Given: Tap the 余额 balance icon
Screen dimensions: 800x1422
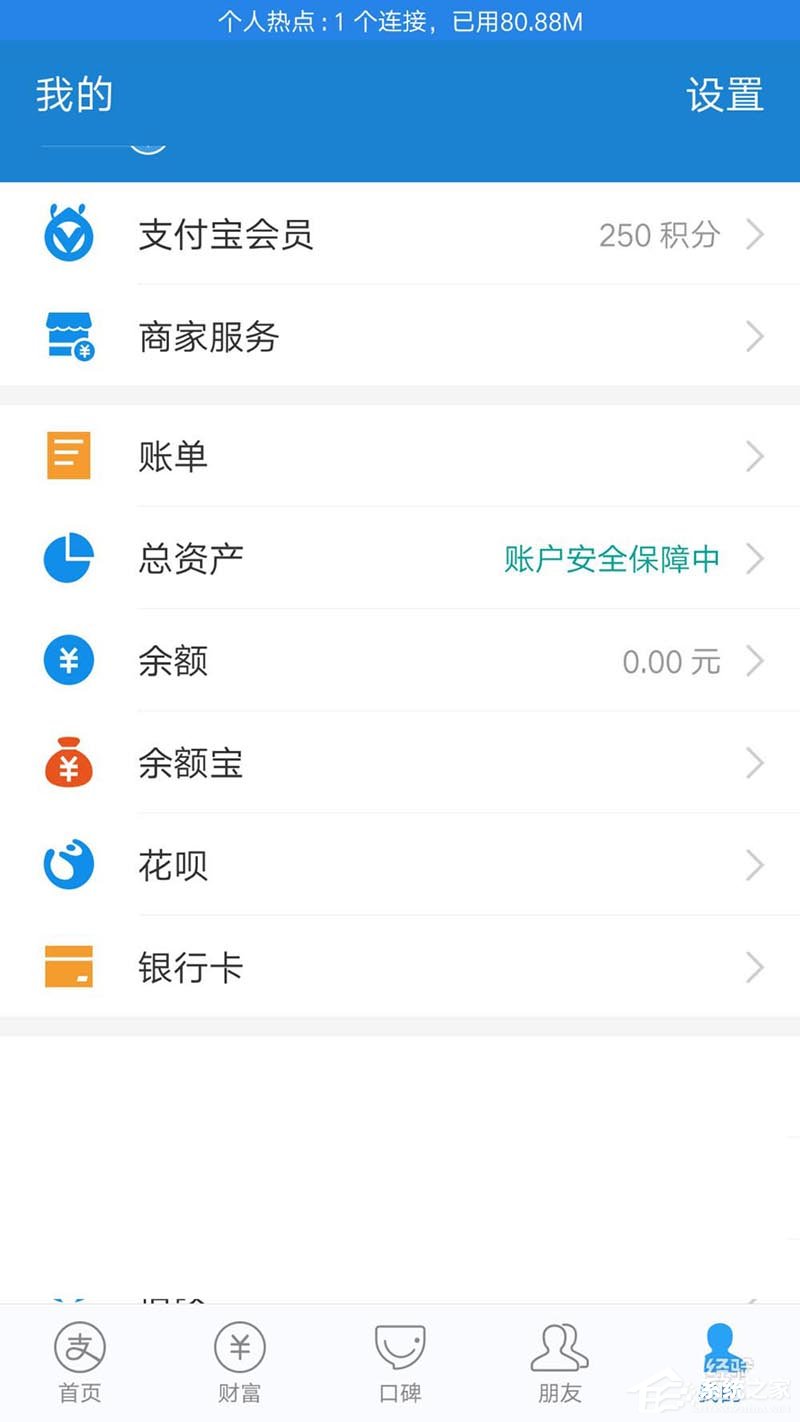Looking at the screenshot, I should [68, 661].
